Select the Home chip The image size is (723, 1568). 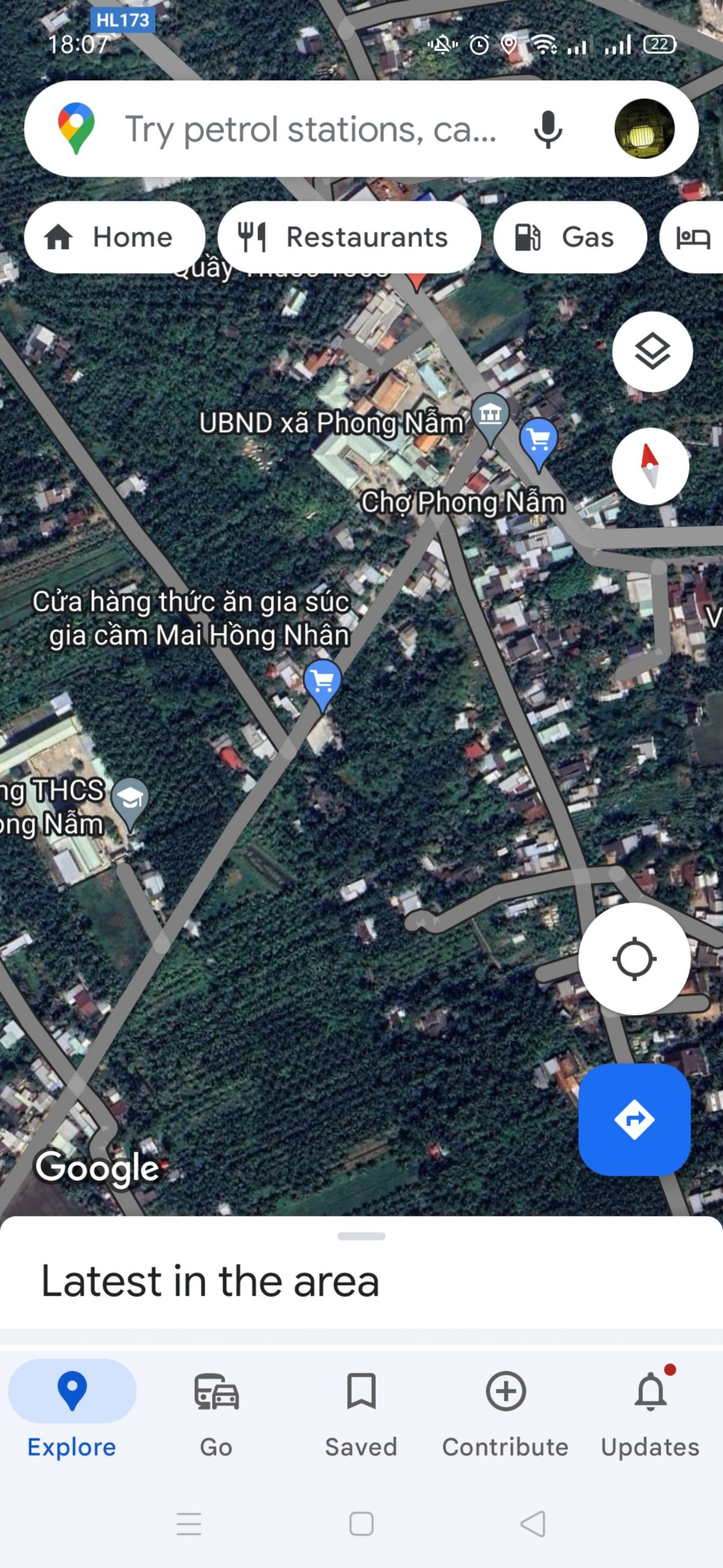114,237
